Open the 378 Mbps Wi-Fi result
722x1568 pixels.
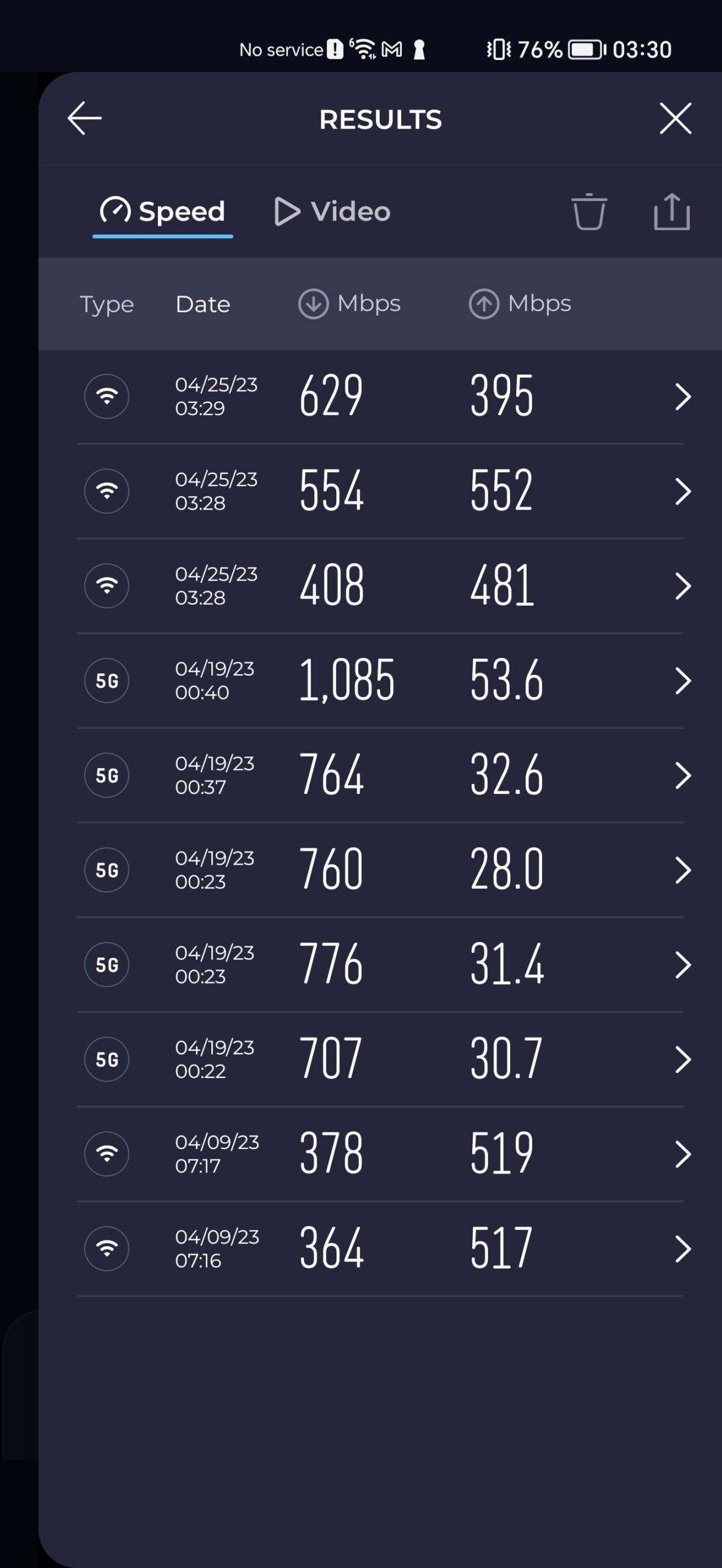pyautogui.click(x=380, y=1155)
